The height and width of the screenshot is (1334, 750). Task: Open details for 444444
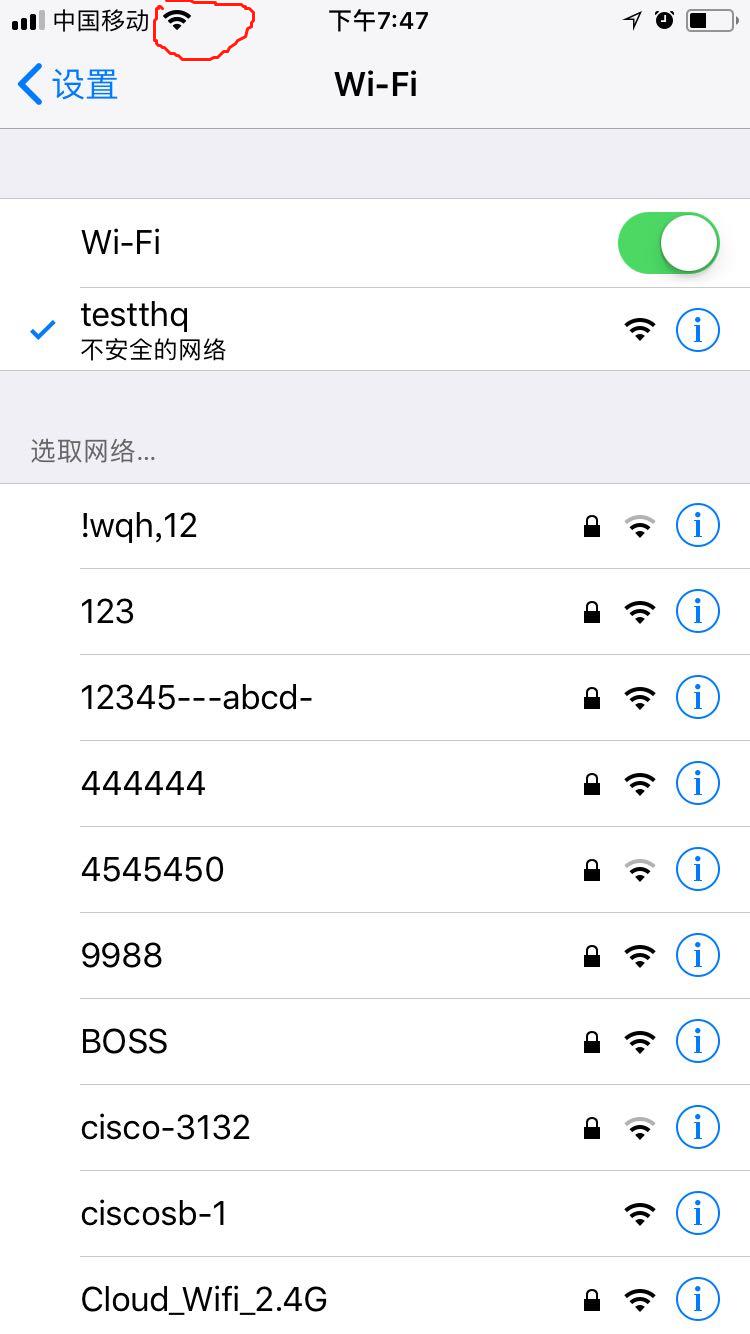[x=697, y=783]
